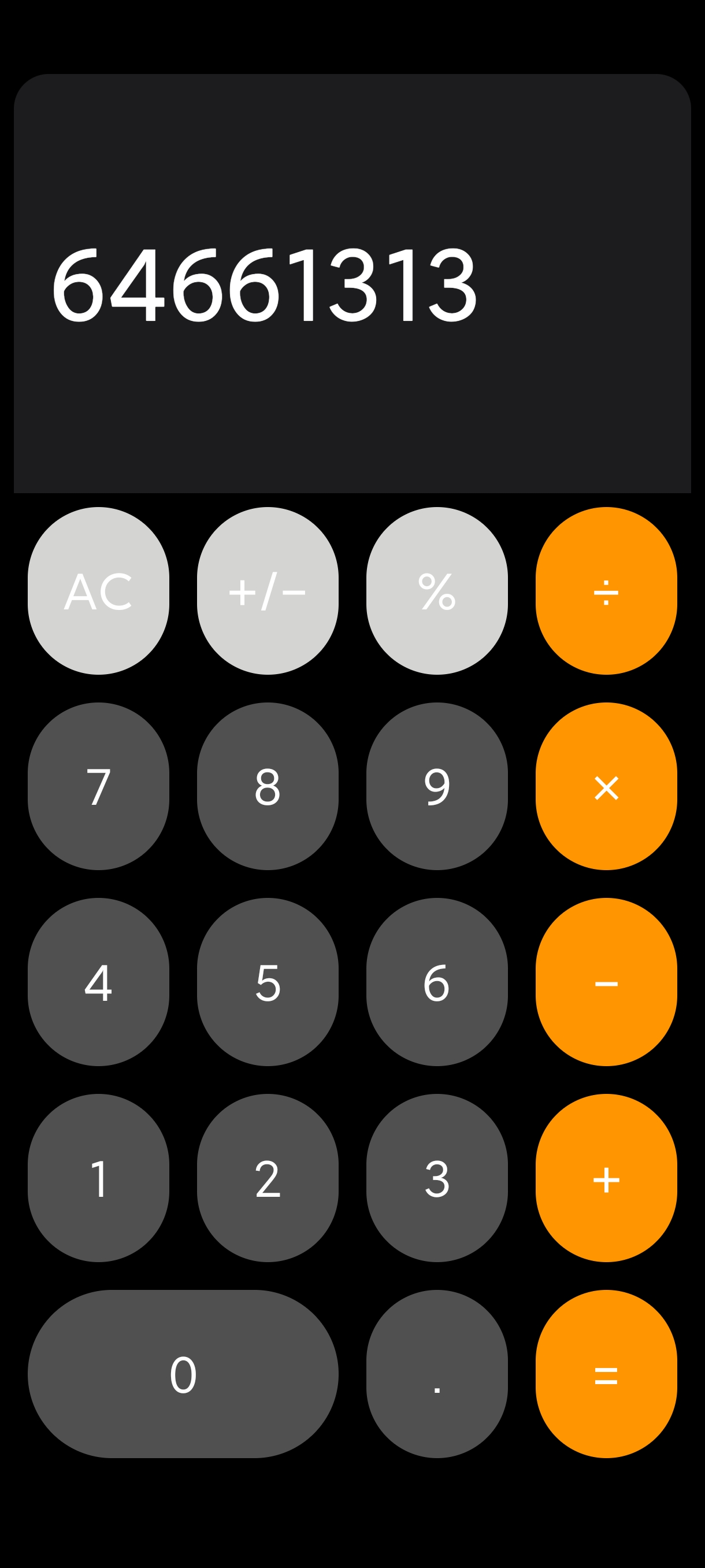Select the minus operator
Viewport: 705px width, 1568px height.
click(606, 981)
